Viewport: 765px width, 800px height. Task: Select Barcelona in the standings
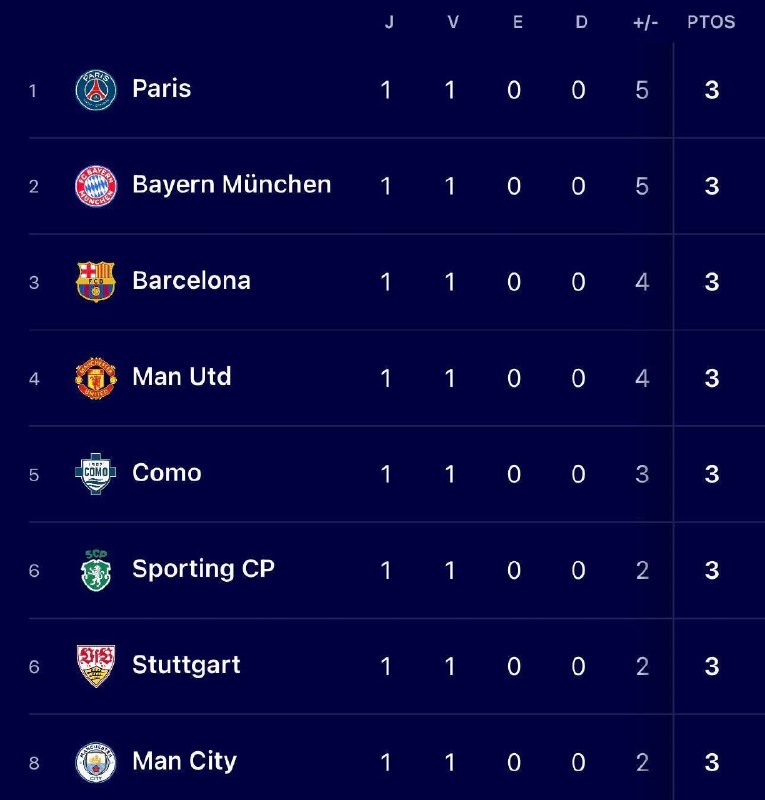(x=382, y=282)
